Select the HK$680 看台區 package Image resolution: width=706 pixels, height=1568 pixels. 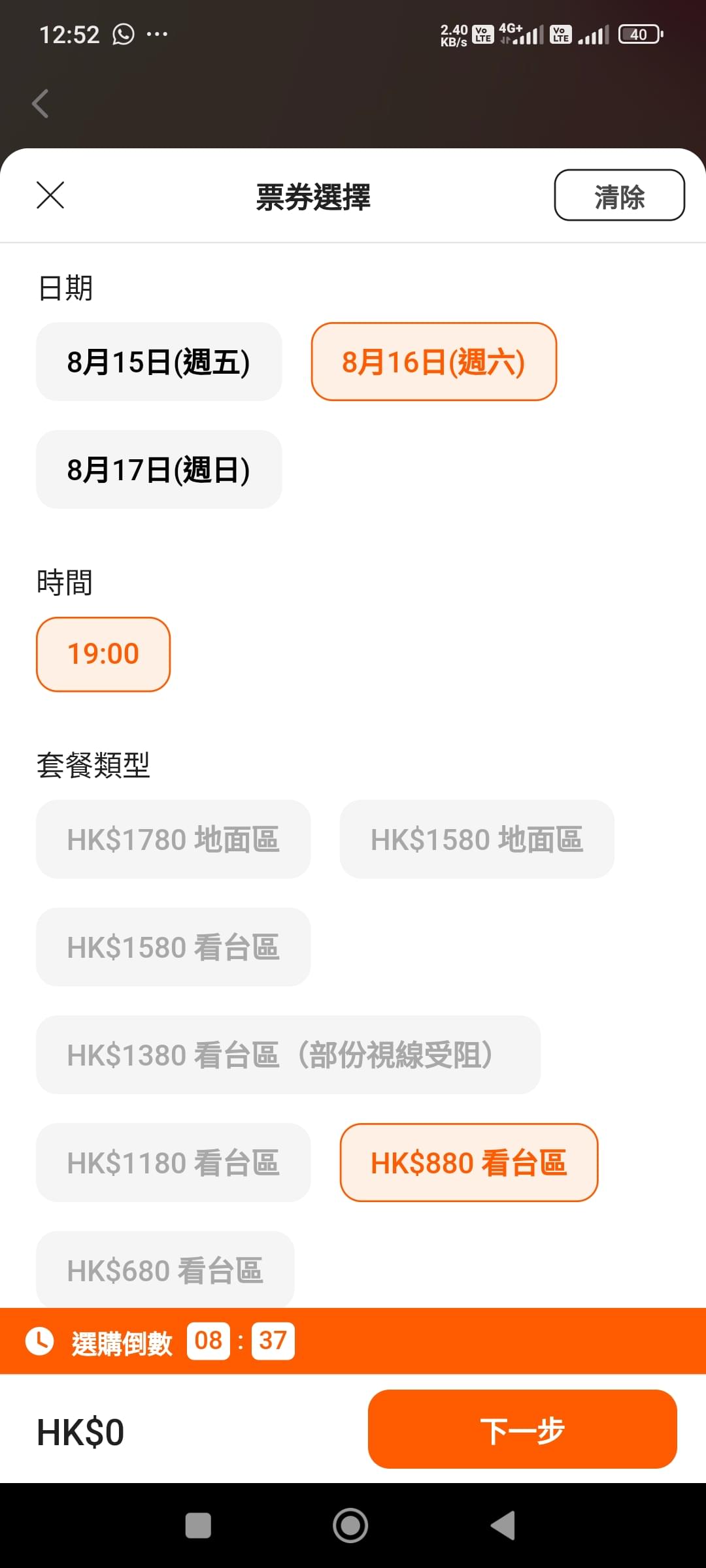(165, 1269)
